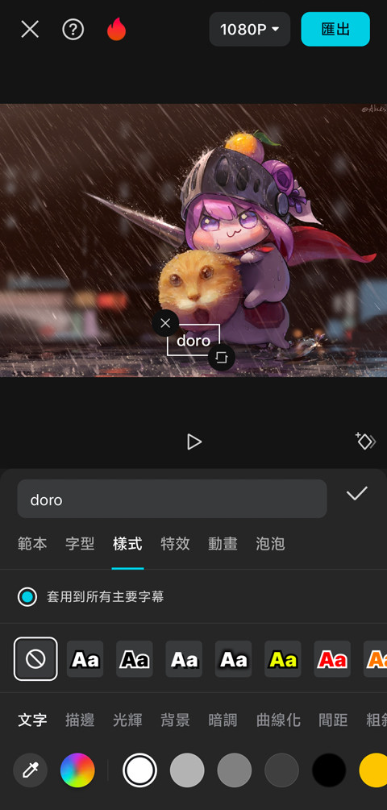Open the eyedropper color picker
The height and width of the screenshot is (810, 387).
30,770
